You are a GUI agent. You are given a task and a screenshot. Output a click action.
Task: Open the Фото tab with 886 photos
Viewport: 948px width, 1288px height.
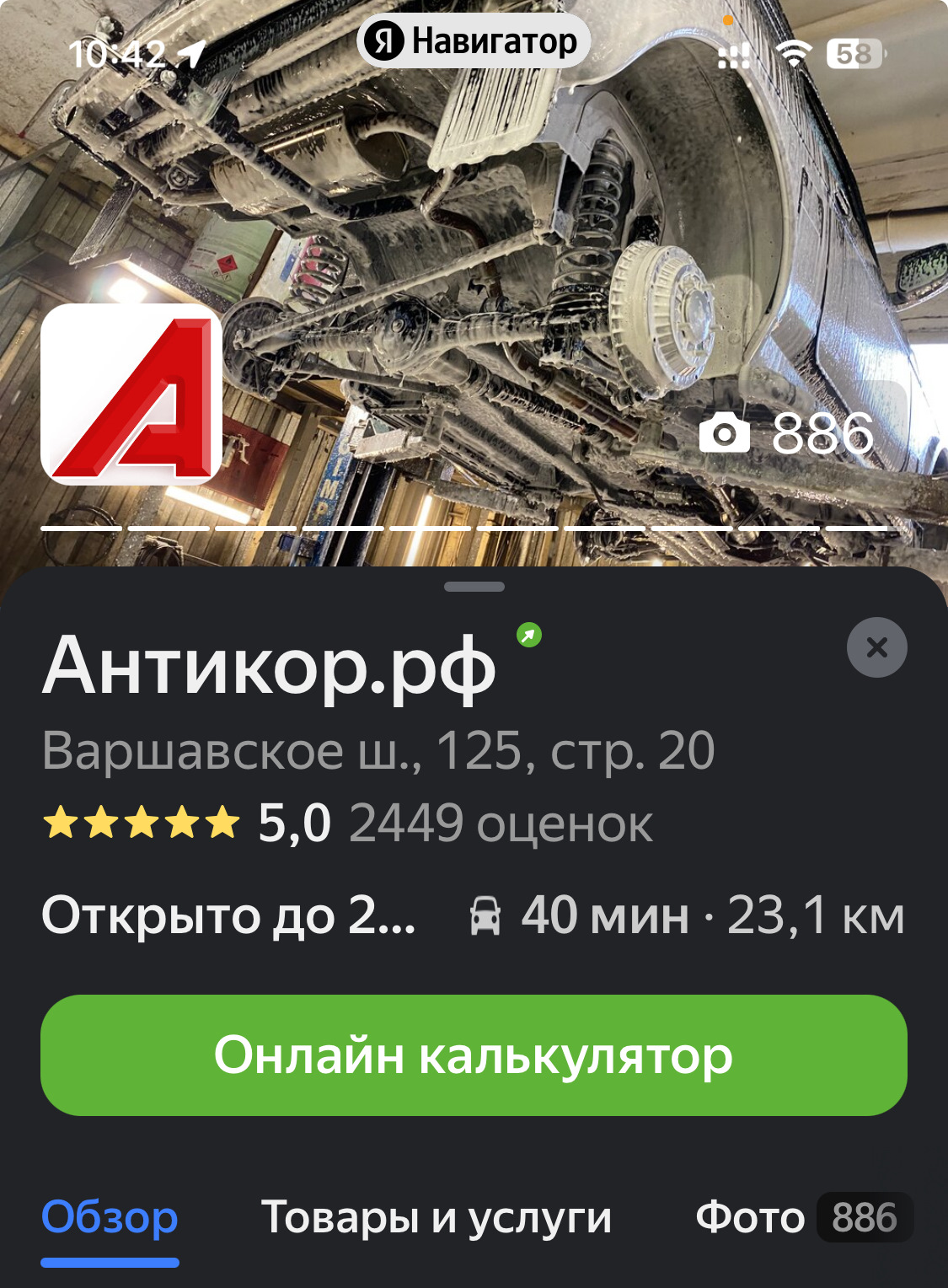[802, 1218]
